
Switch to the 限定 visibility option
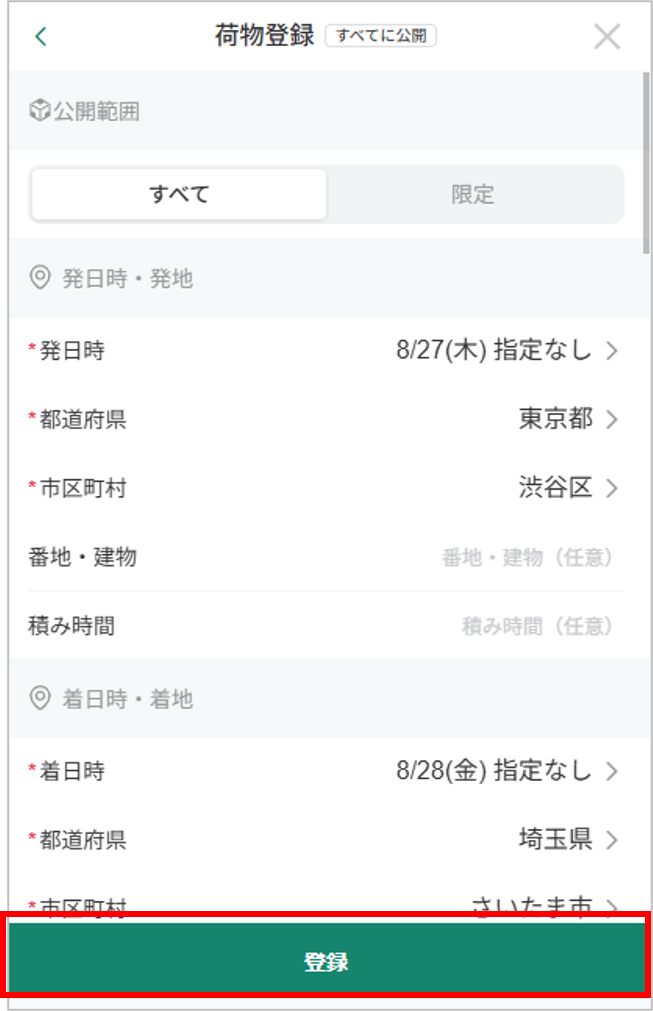pyautogui.click(x=473, y=194)
